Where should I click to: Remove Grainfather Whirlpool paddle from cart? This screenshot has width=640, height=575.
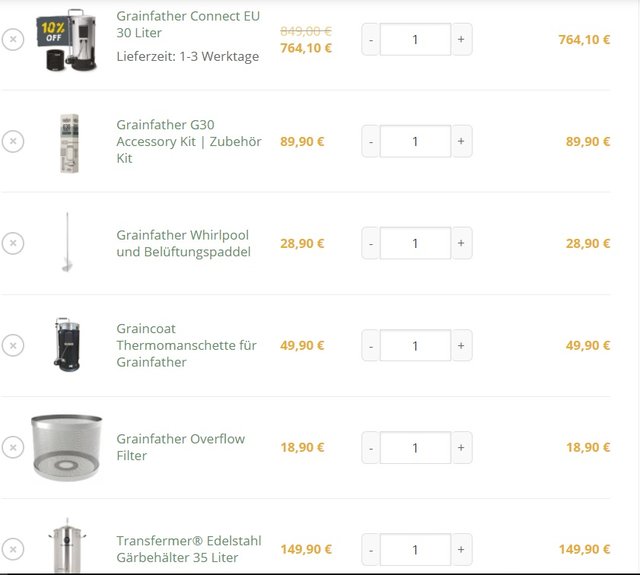[x=12, y=243]
